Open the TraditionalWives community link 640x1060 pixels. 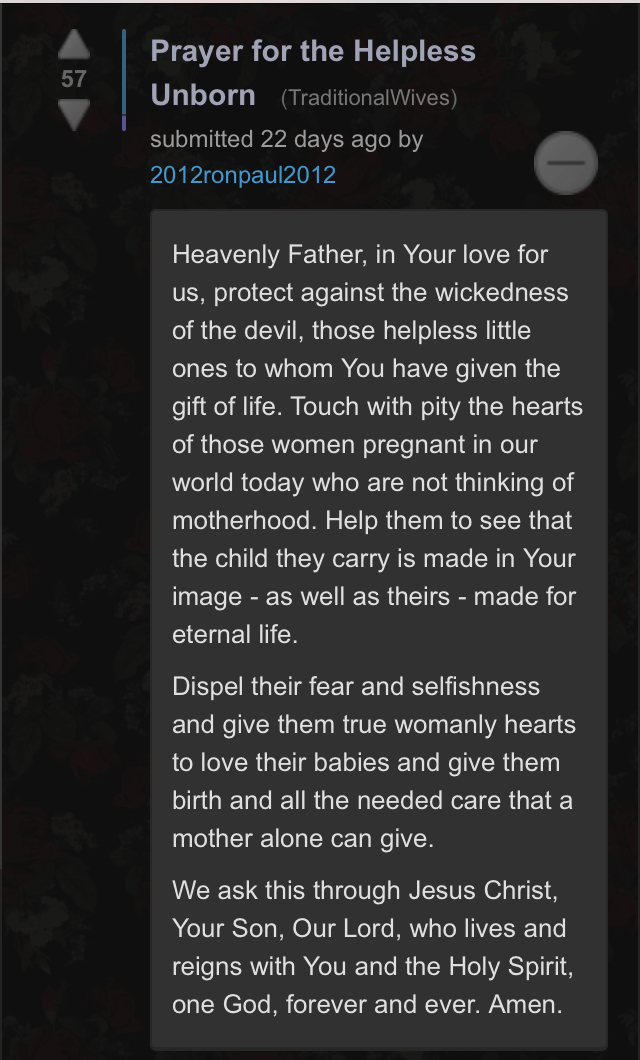(369, 98)
